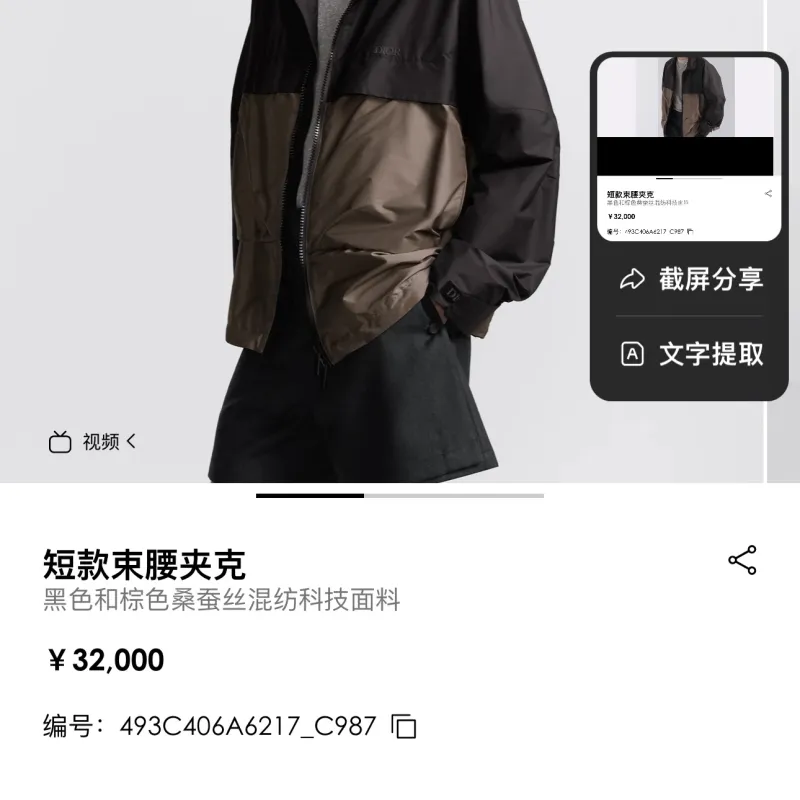
Task: Copy product number 493C406A6217_C987
Action: 404,727
